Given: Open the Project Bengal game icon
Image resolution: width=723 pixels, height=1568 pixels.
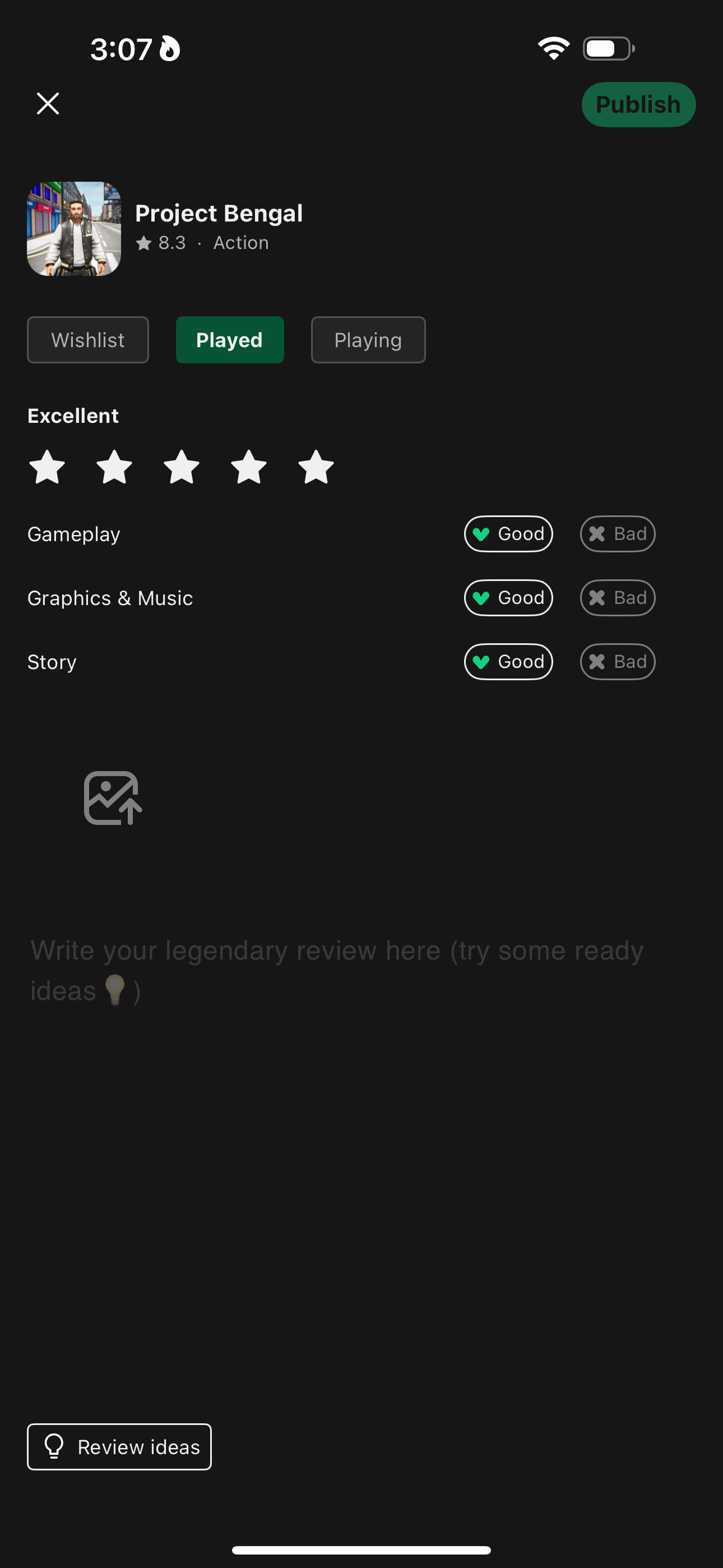Looking at the screenshot, I should coord(73,229).
